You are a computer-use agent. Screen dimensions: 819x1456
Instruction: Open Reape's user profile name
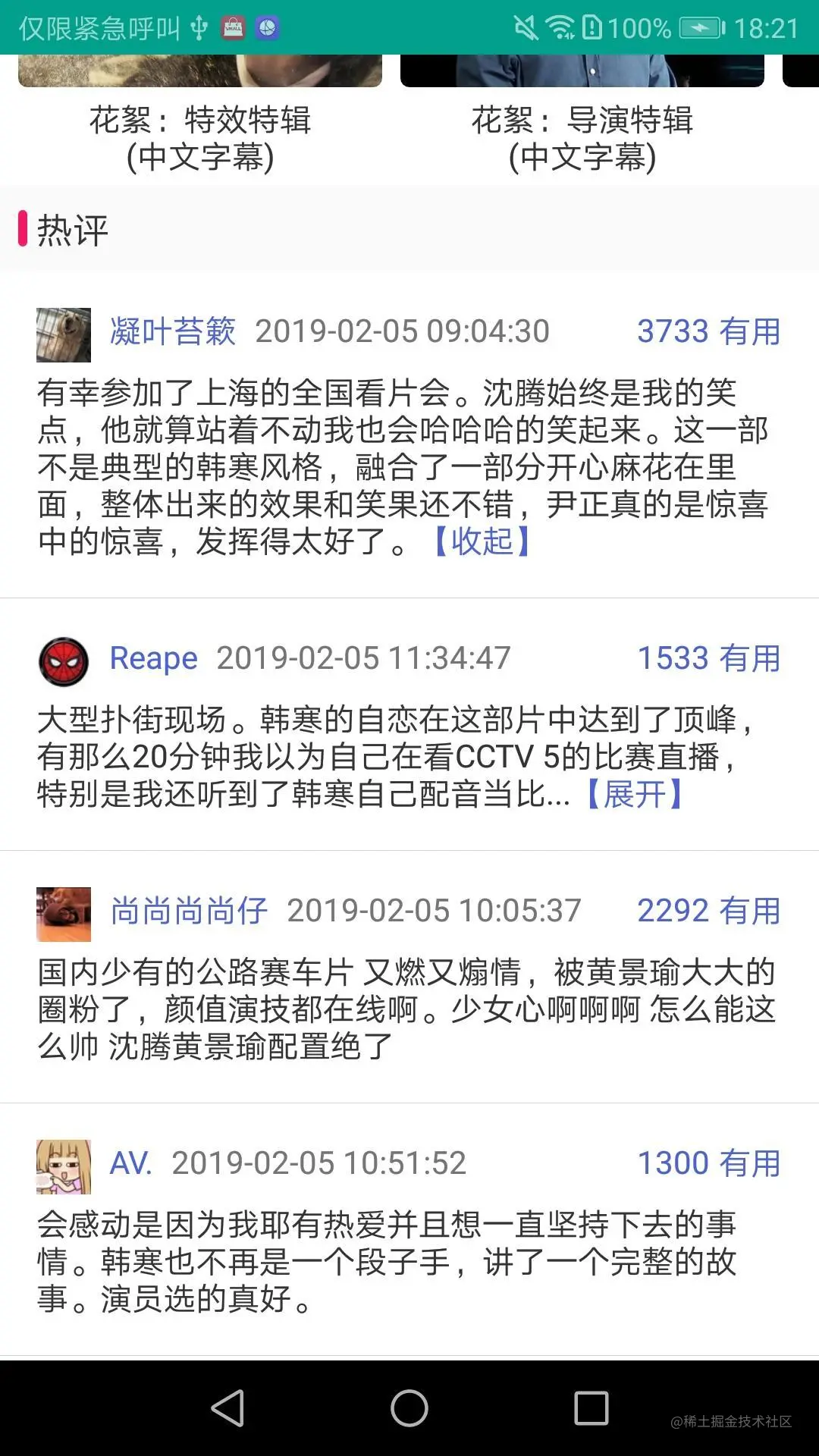153,658
